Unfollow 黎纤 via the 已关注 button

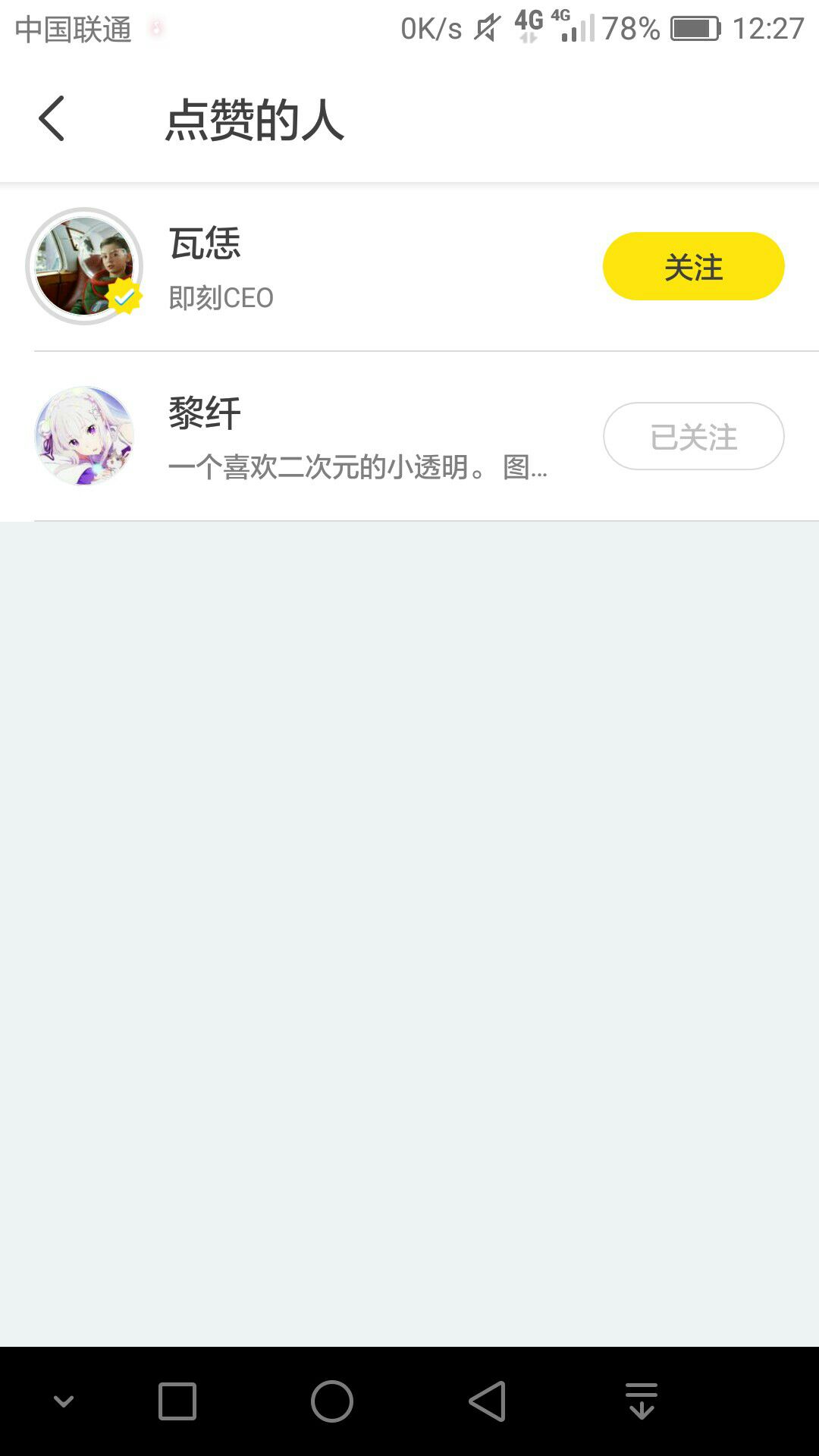[693, 436]
